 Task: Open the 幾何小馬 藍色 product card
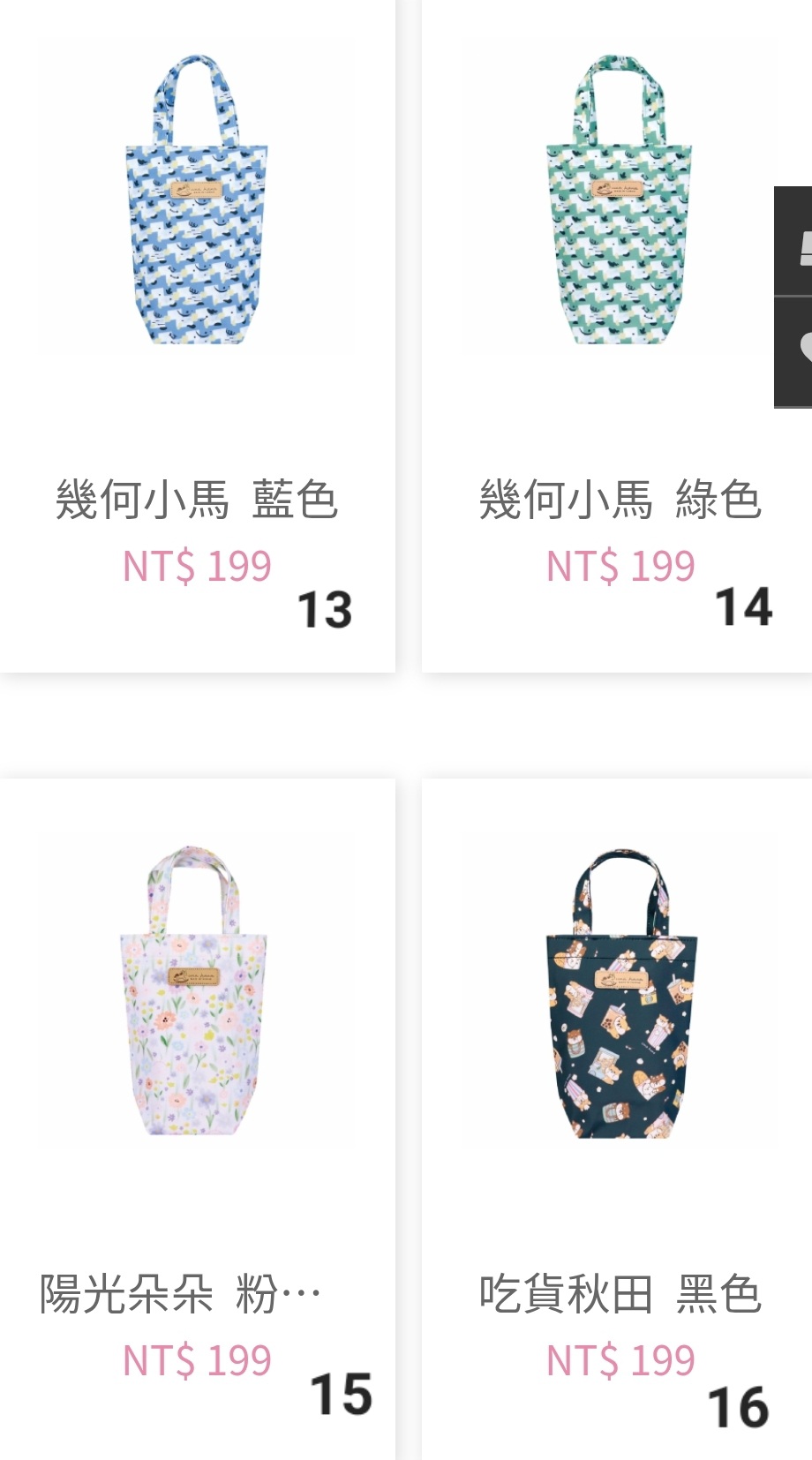click(197, 335)
